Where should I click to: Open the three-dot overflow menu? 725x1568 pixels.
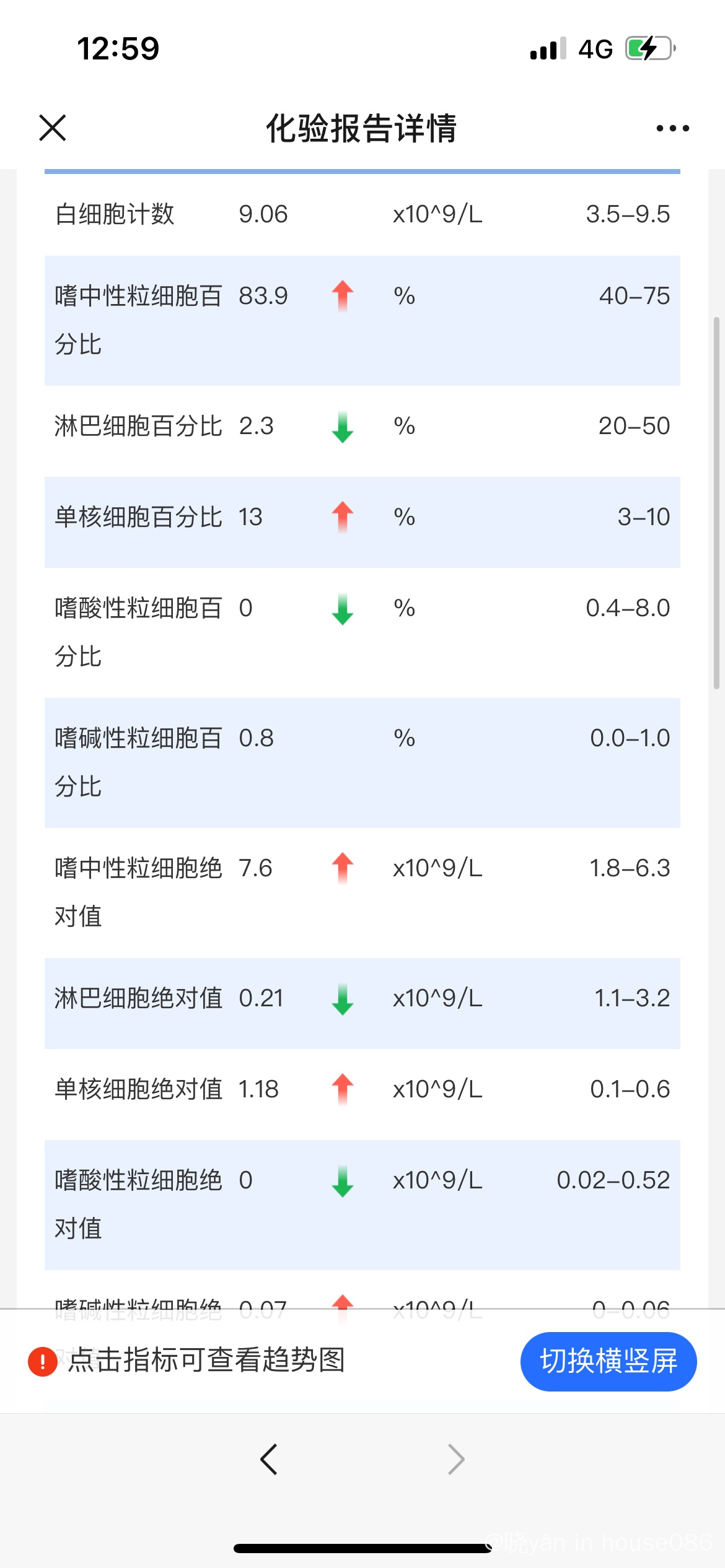[x=672, y=128]
